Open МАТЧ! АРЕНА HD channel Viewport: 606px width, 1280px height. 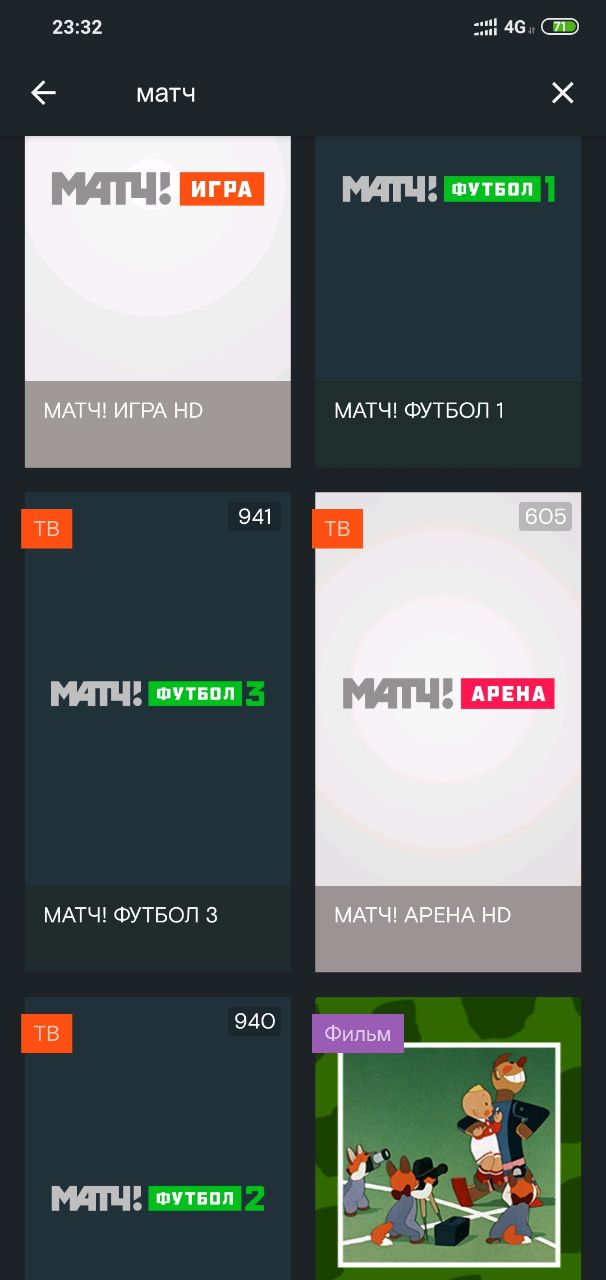tap(448, 730)
